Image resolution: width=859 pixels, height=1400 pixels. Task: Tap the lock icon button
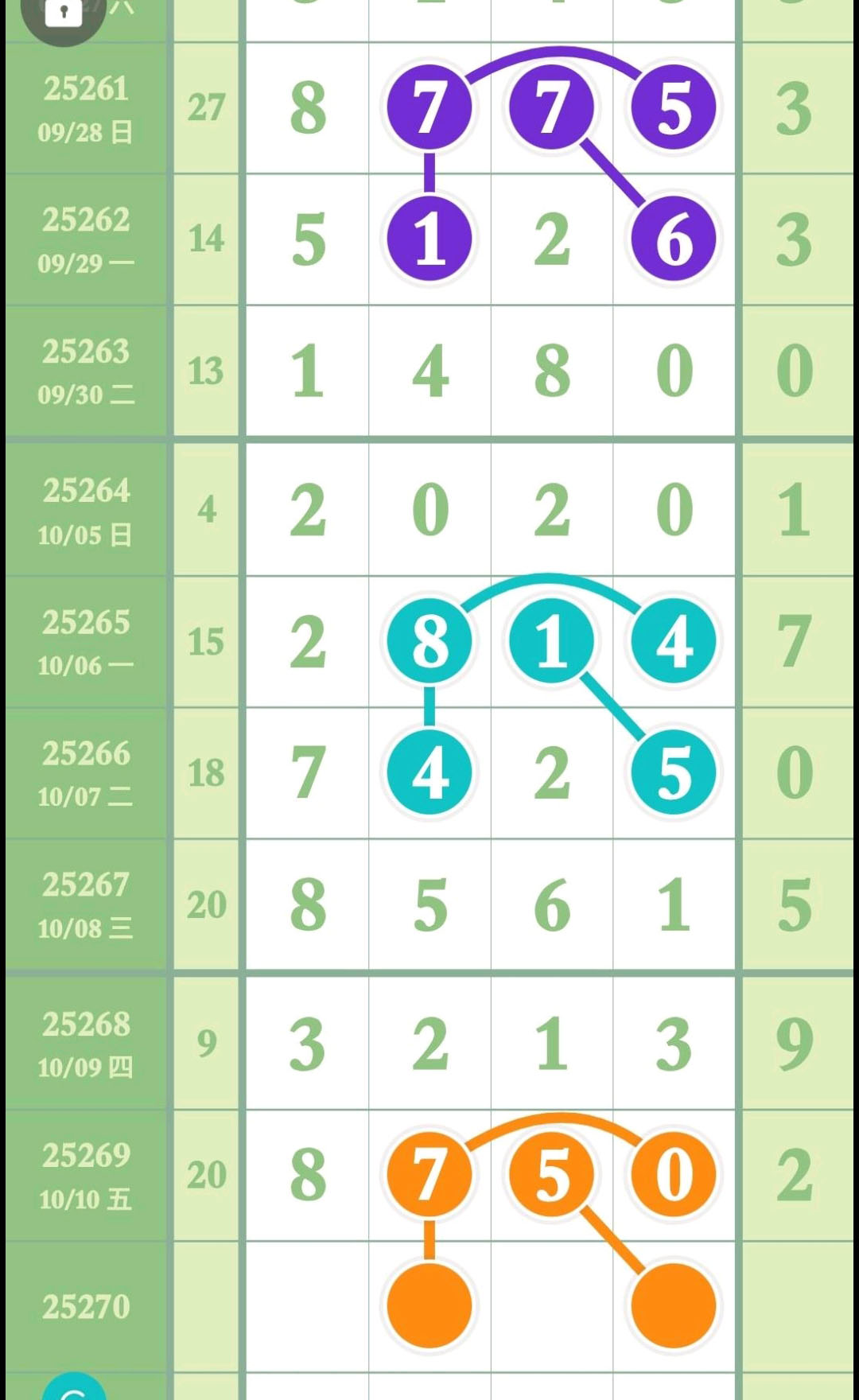[63, 14]
